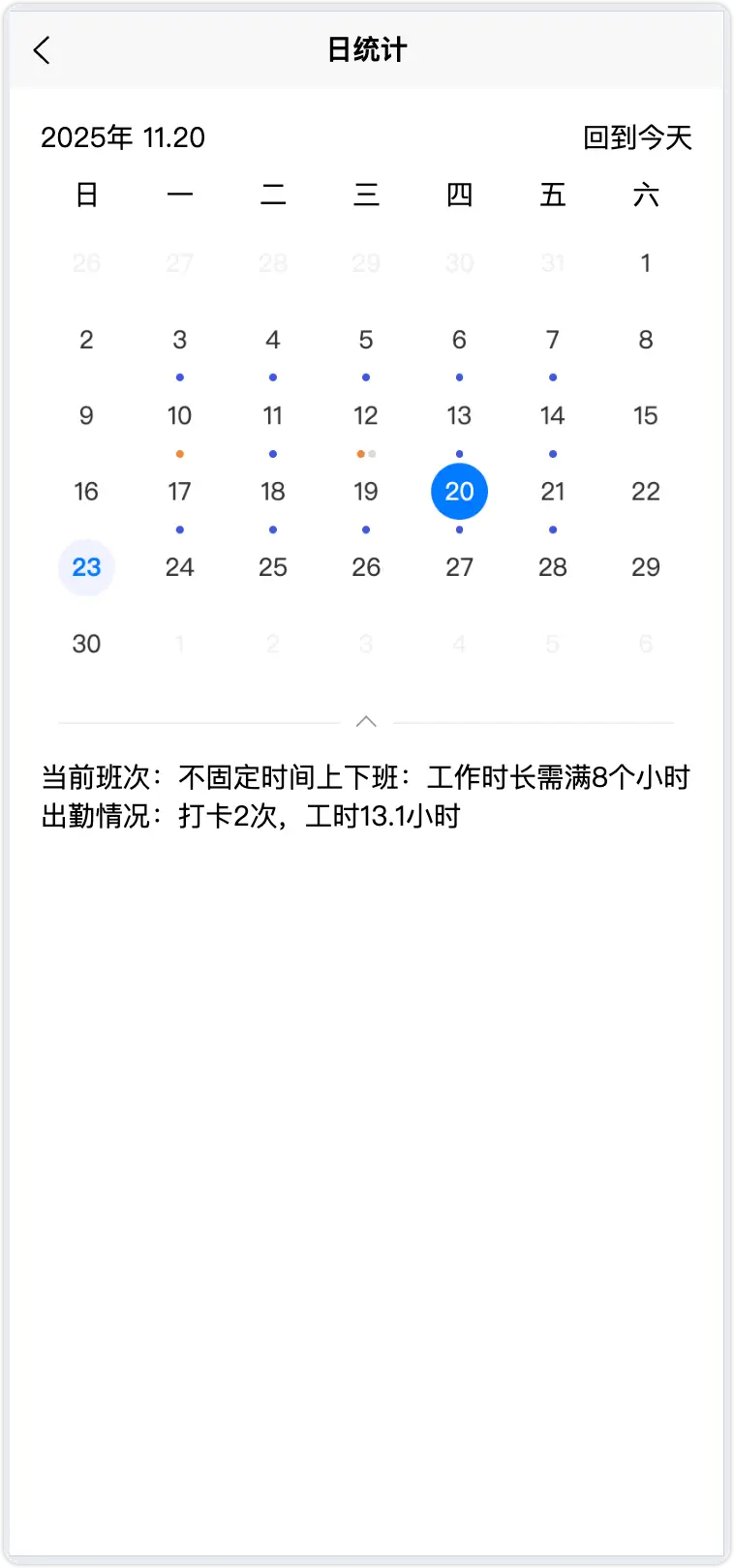Tap 回到今天 to return to today
This screenshot has height=1568, width=734.
click(637, 137)
